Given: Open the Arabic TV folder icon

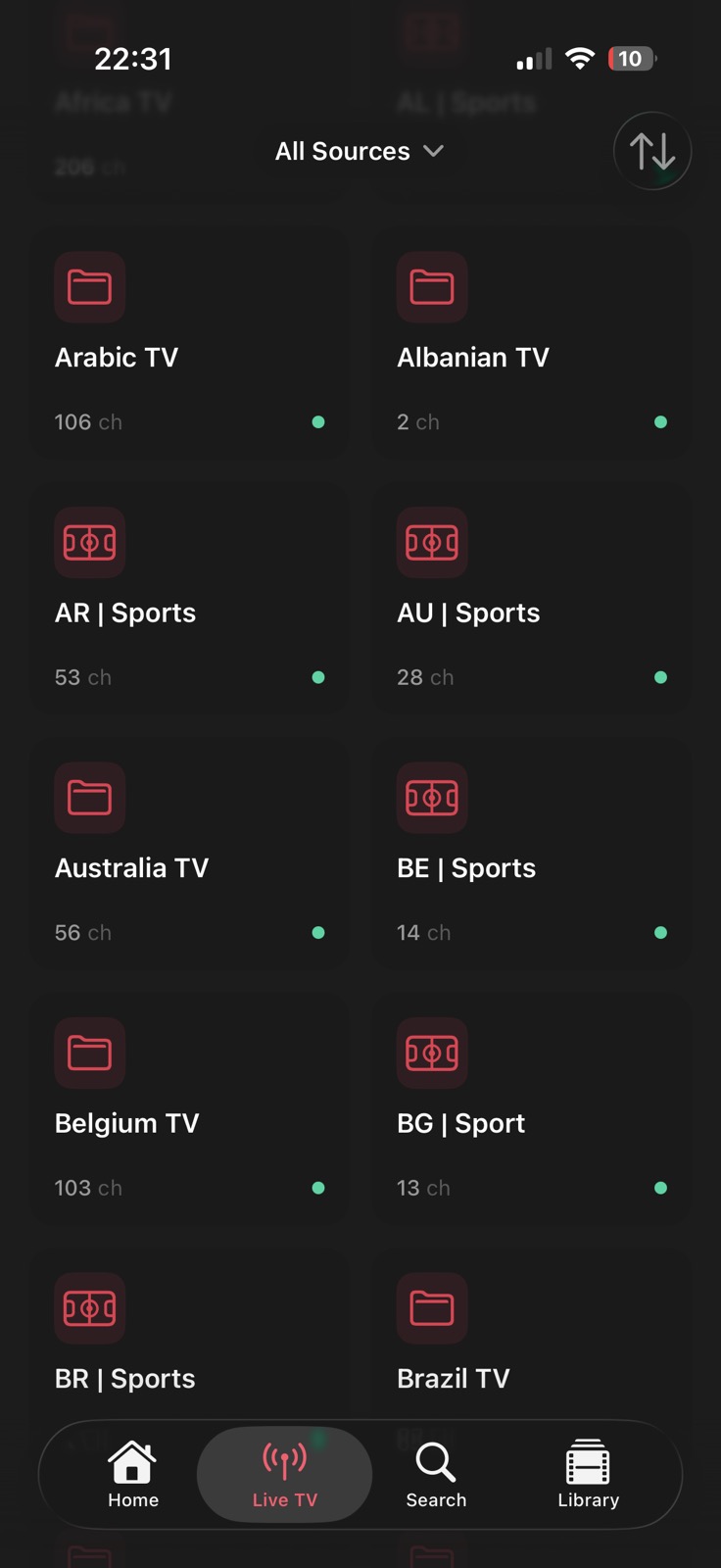Looking at the screenshot, I should point(89,287).
